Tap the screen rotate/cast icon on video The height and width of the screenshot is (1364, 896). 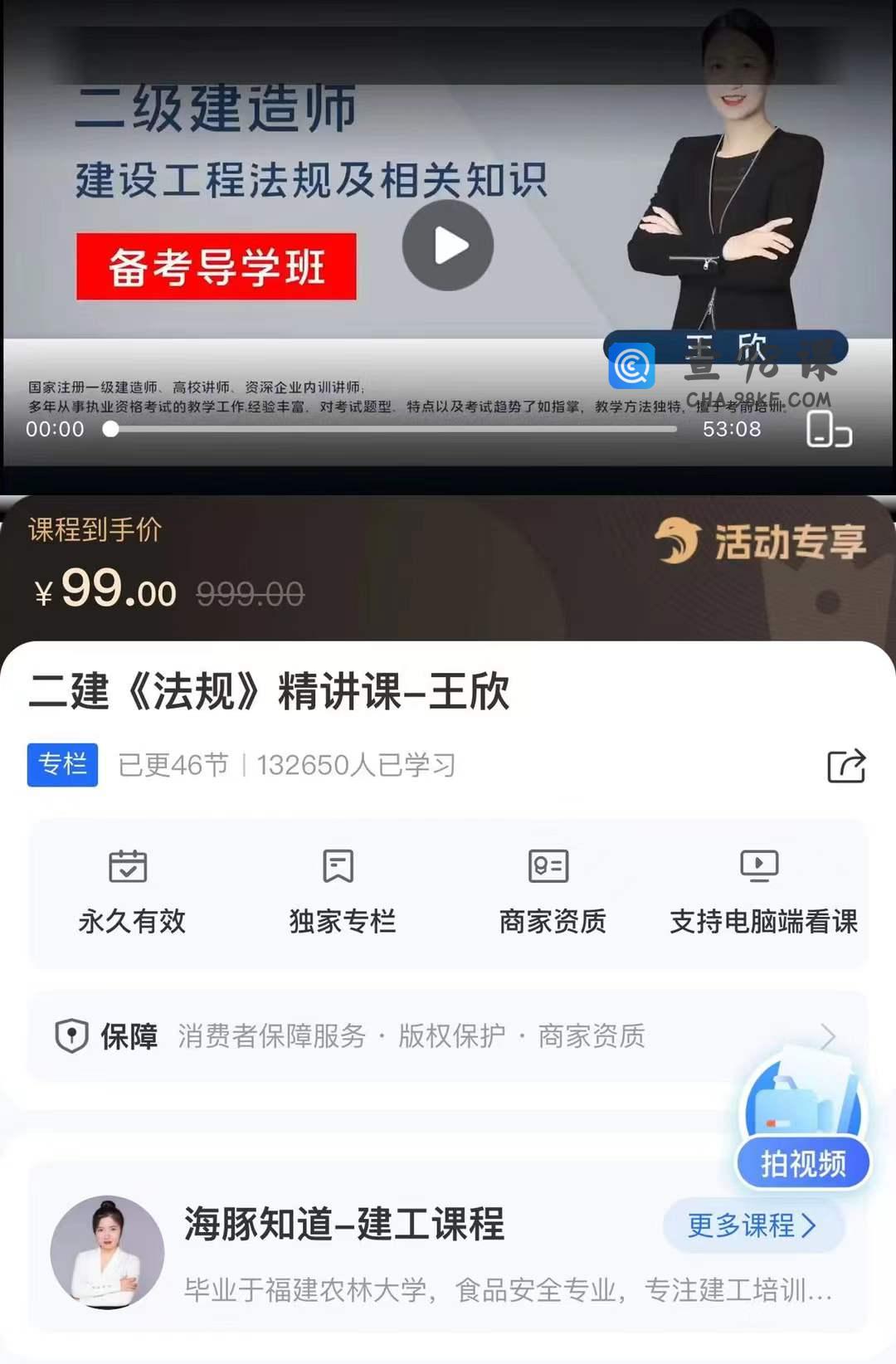click(x=829, y=430)
